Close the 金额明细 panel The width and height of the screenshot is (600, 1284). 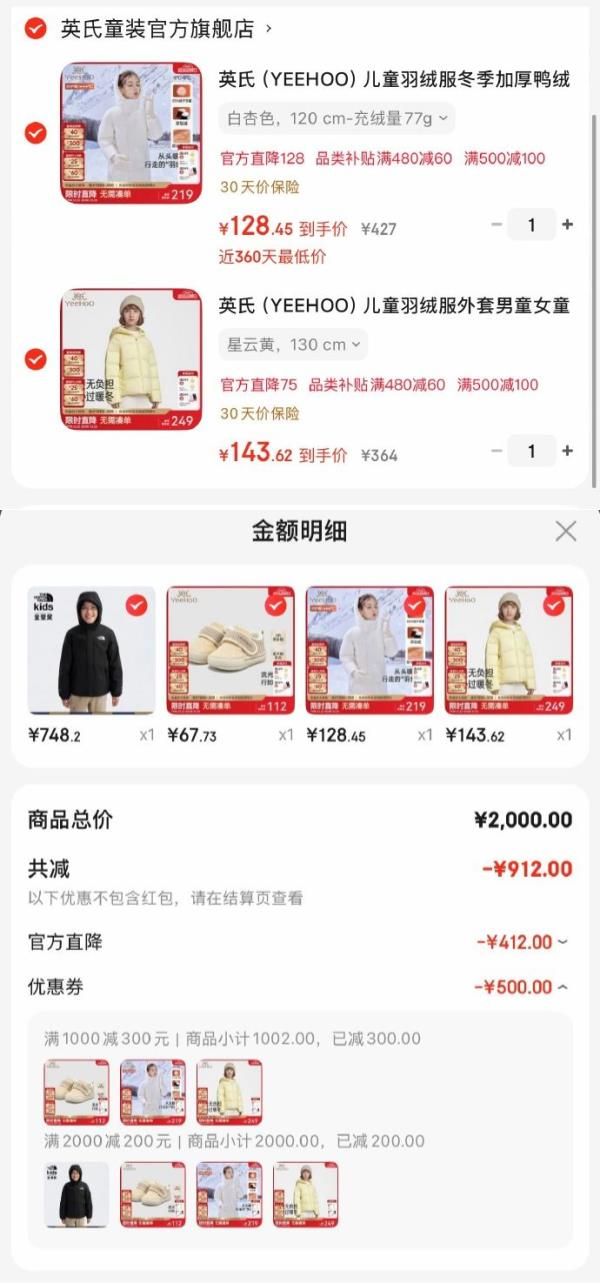click(565, 531)
